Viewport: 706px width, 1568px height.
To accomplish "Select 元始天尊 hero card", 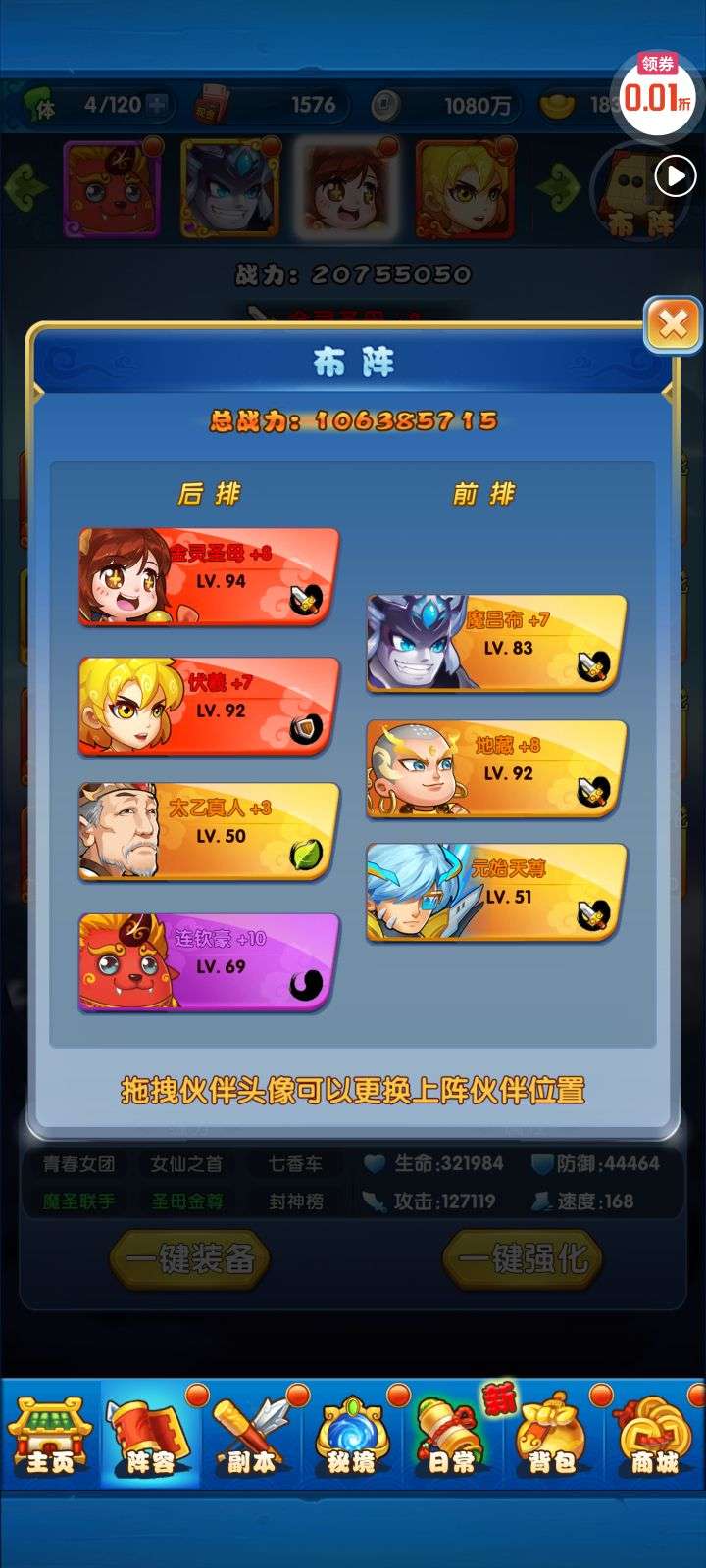I will pos(496,893).
